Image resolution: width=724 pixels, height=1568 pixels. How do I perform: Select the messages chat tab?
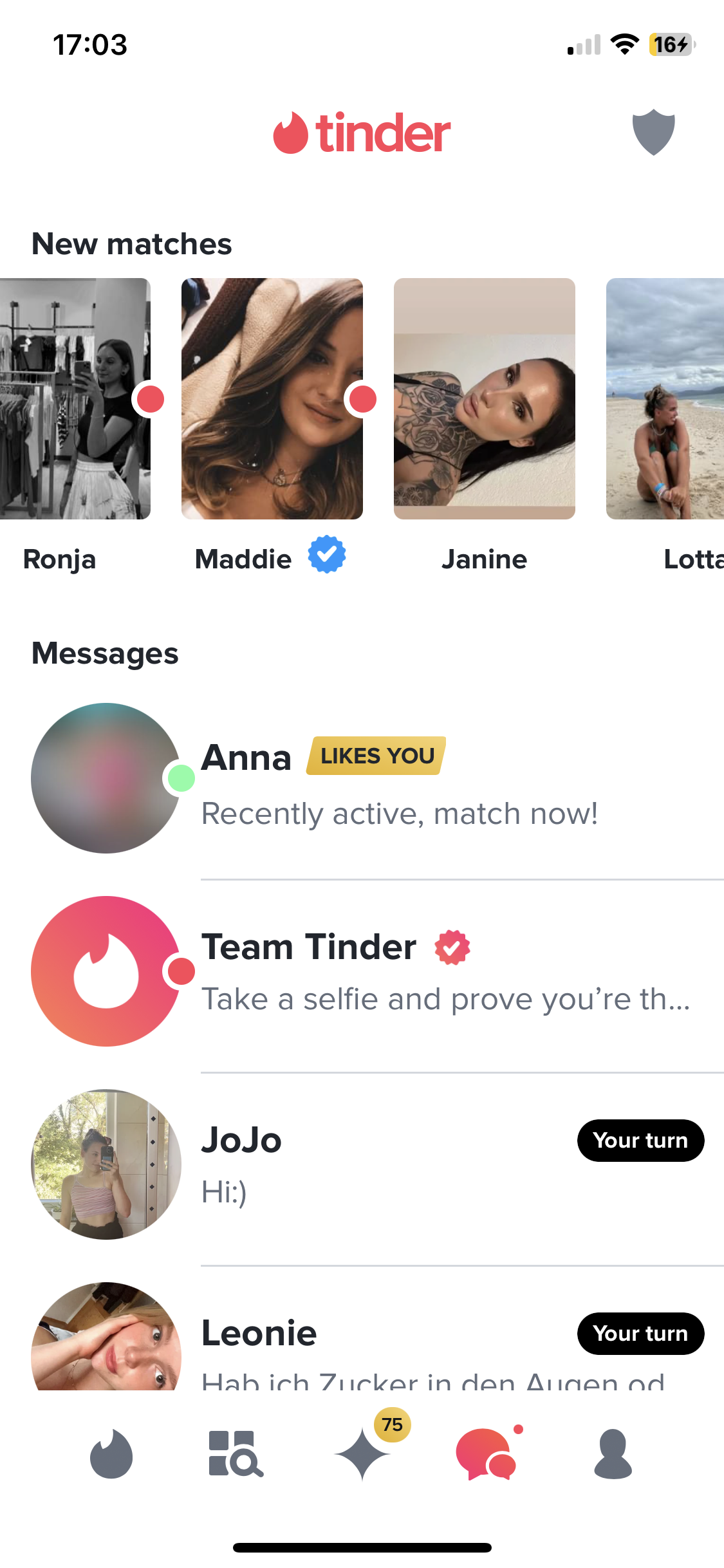click(x=487, y=1454)
